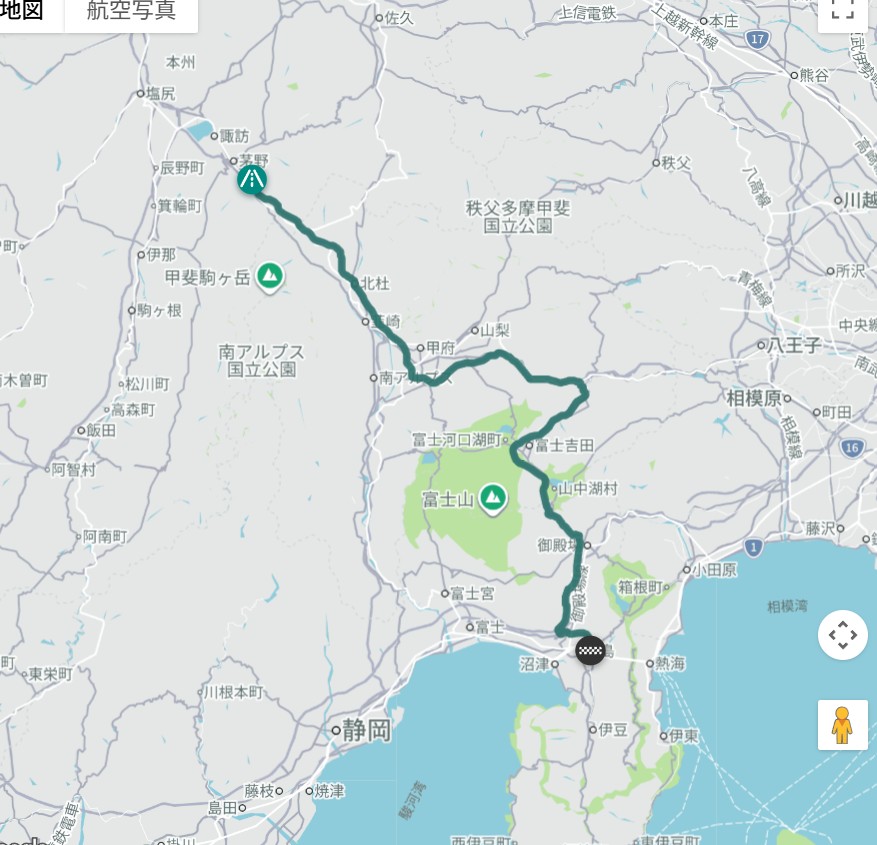Tap the route start marker near 茅野
The height and width of the screenshot is (845, 877).
pos(252,180)
